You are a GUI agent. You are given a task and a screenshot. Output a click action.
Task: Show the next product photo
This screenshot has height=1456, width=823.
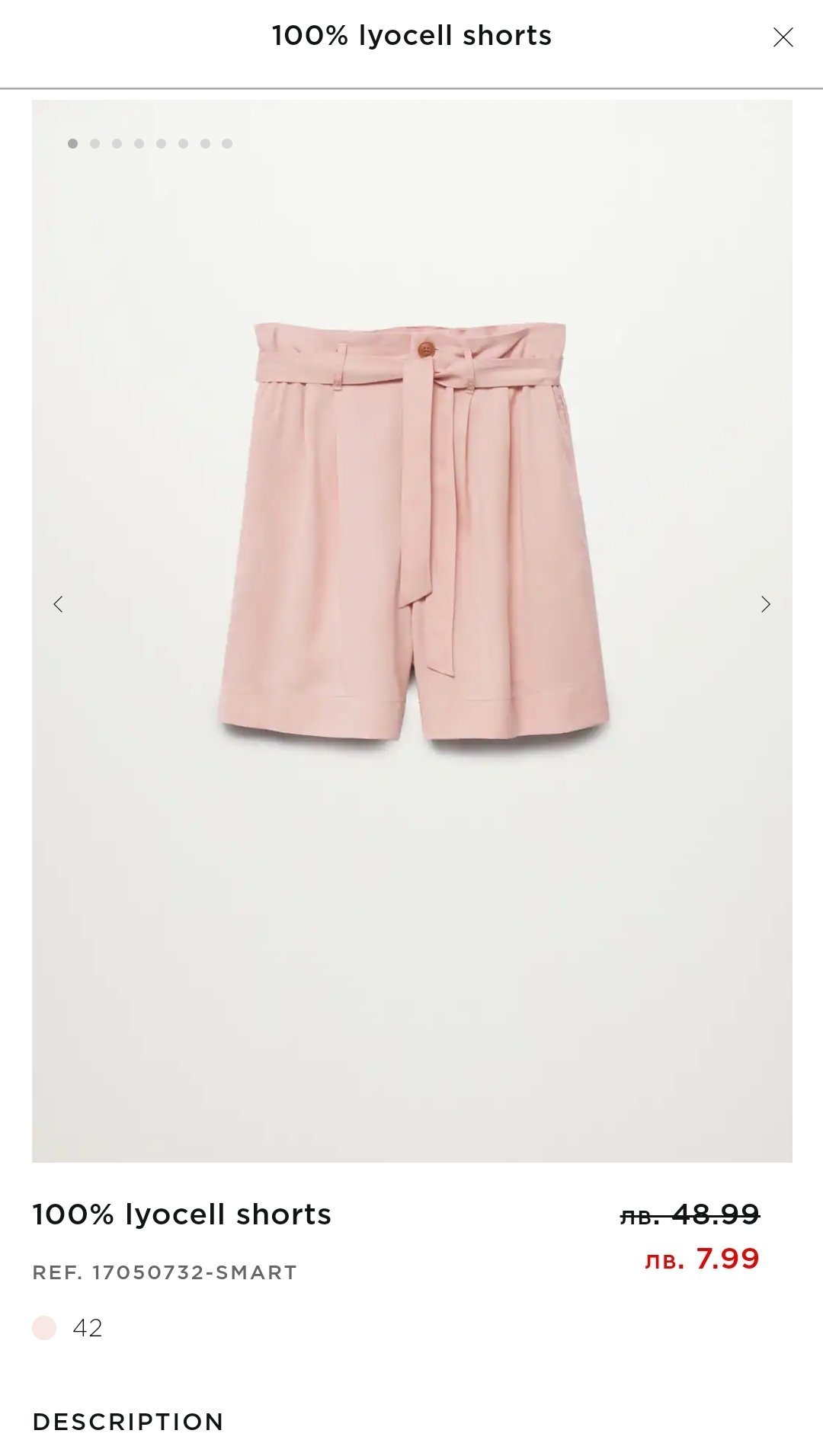765,604
